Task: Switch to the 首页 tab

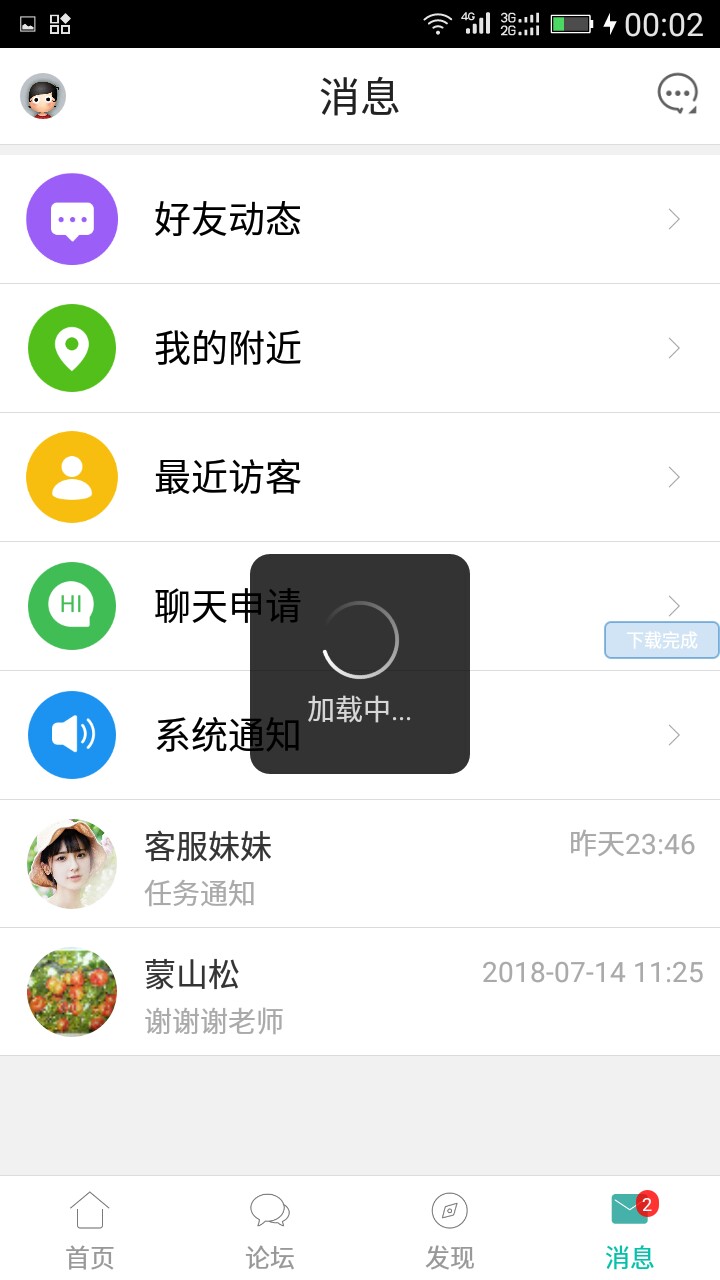Action: (90, 1229)
